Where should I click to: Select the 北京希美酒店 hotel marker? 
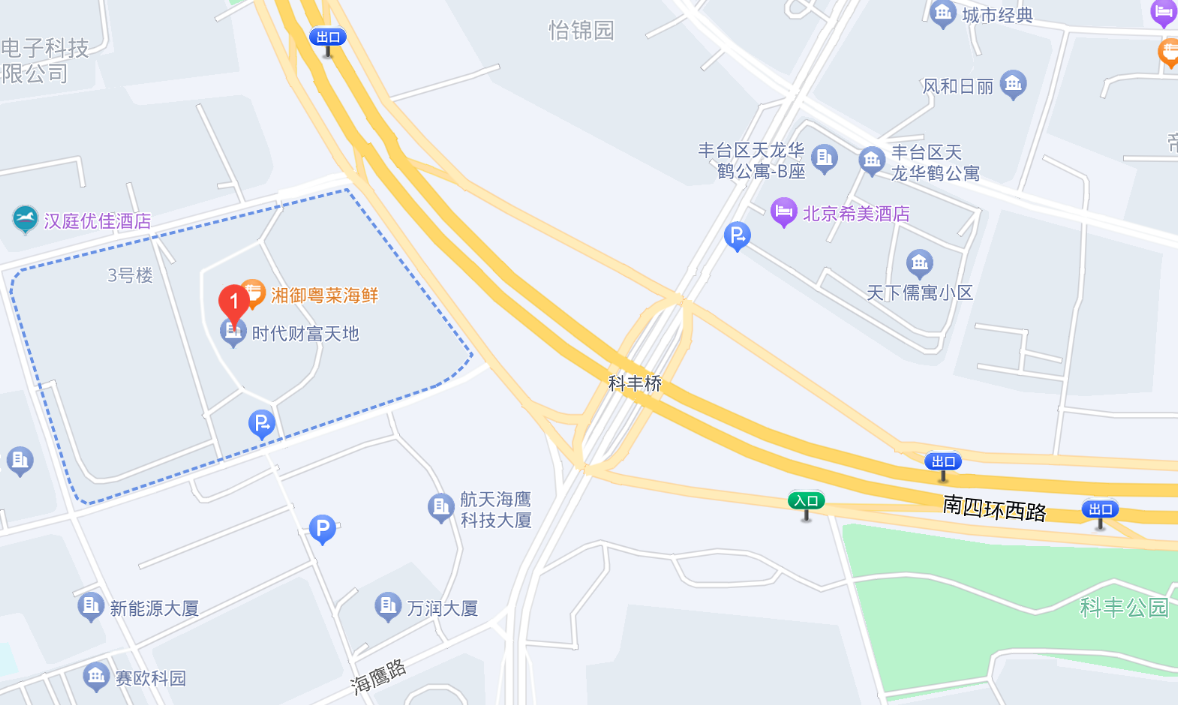(783, 212)
